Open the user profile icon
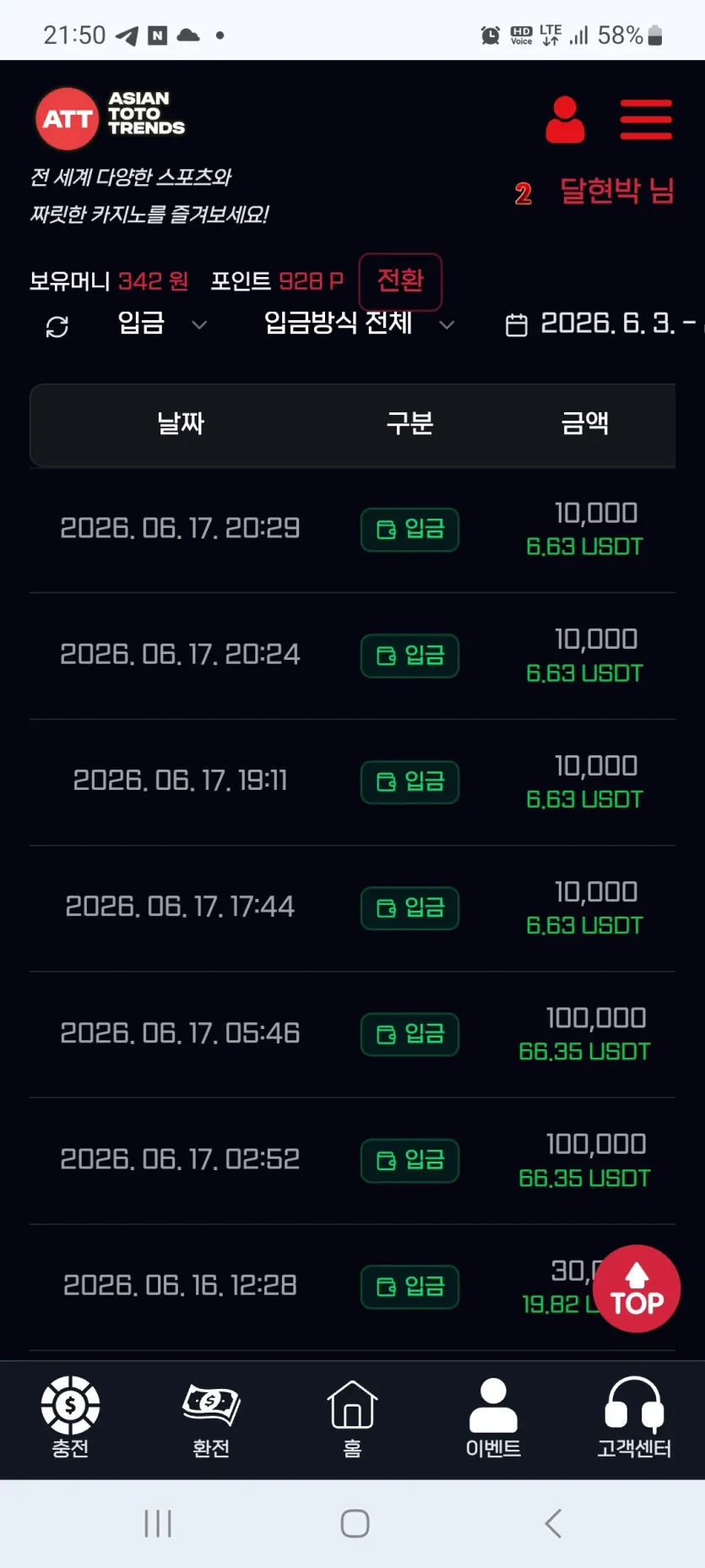This screenshot has width=705, height=1568. coord(565,119)
